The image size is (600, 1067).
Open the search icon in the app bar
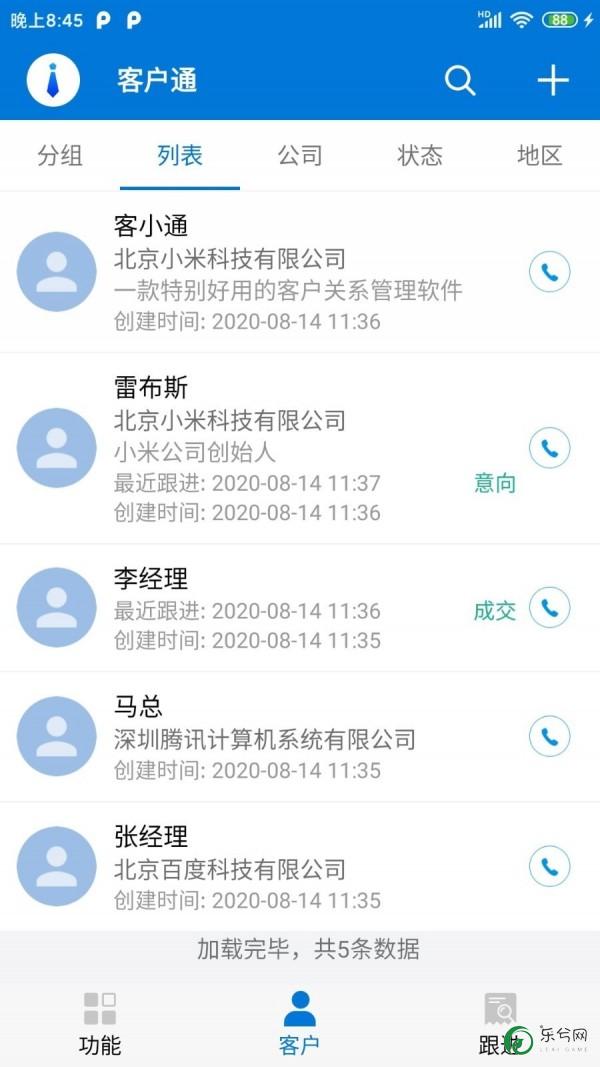pyautogui.click(x=460, y=81)
